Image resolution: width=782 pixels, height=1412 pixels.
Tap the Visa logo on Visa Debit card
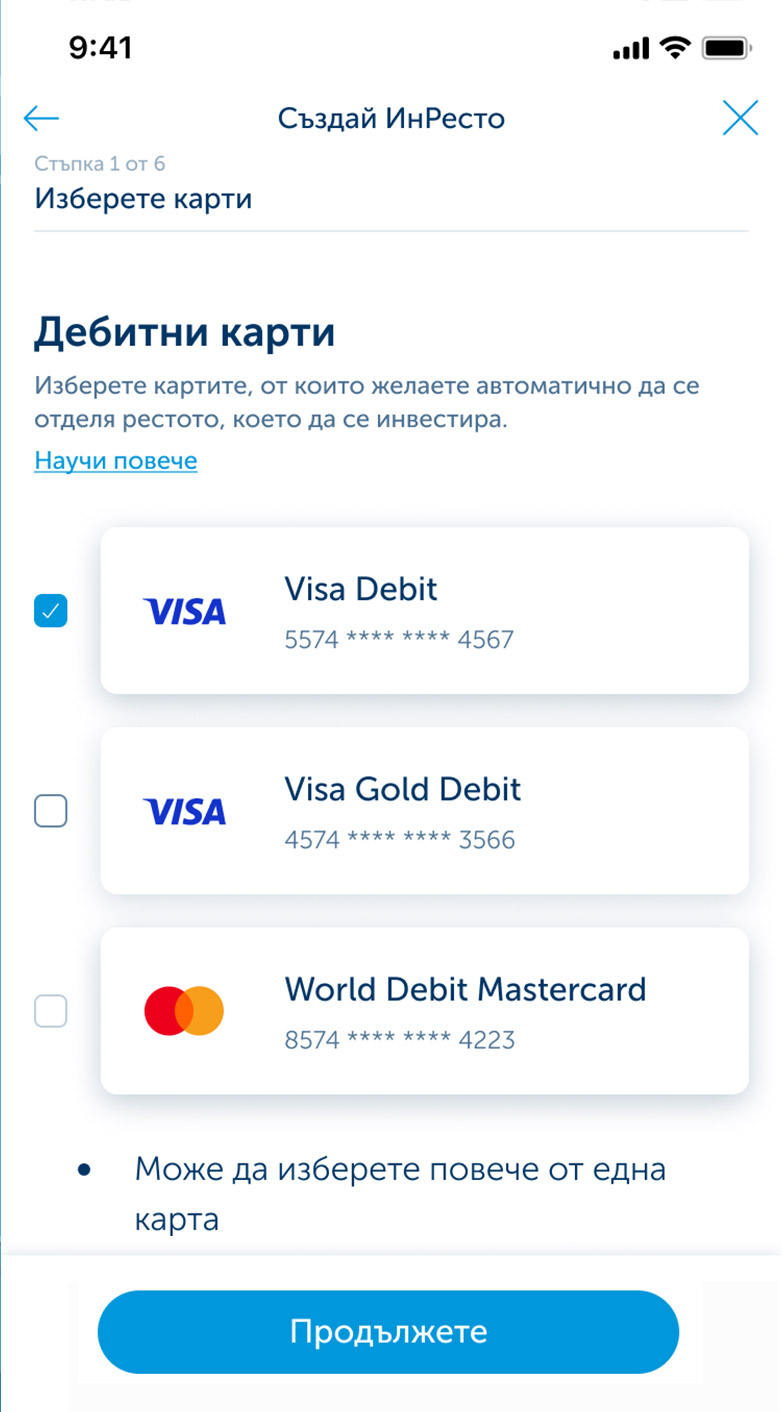184,611
